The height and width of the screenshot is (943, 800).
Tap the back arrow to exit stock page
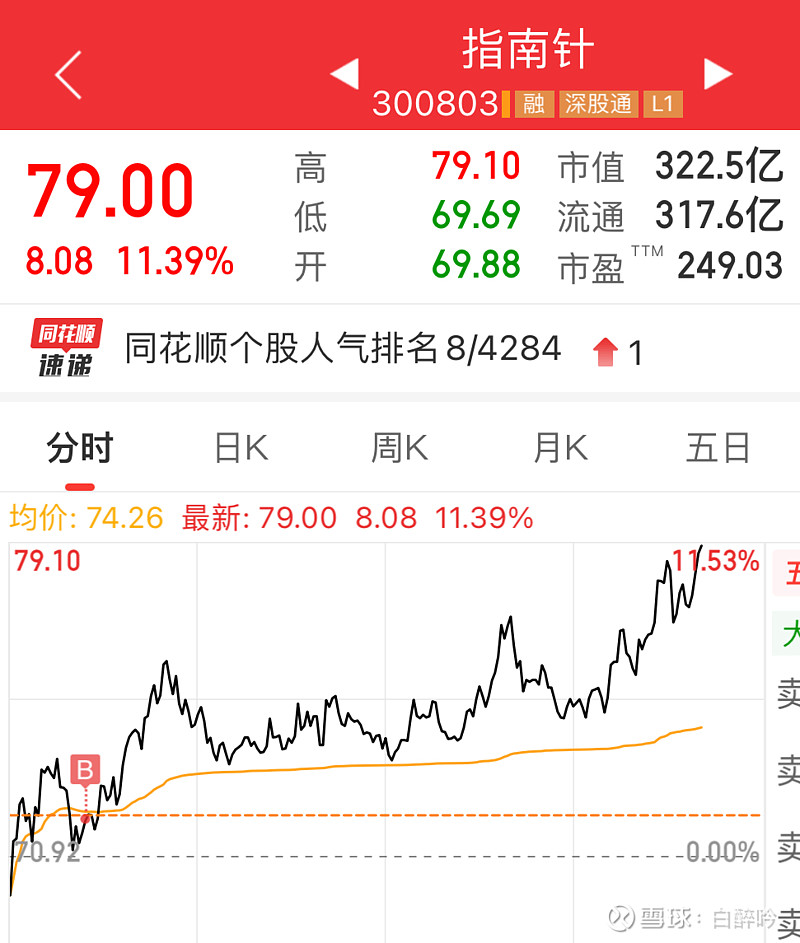67,72
